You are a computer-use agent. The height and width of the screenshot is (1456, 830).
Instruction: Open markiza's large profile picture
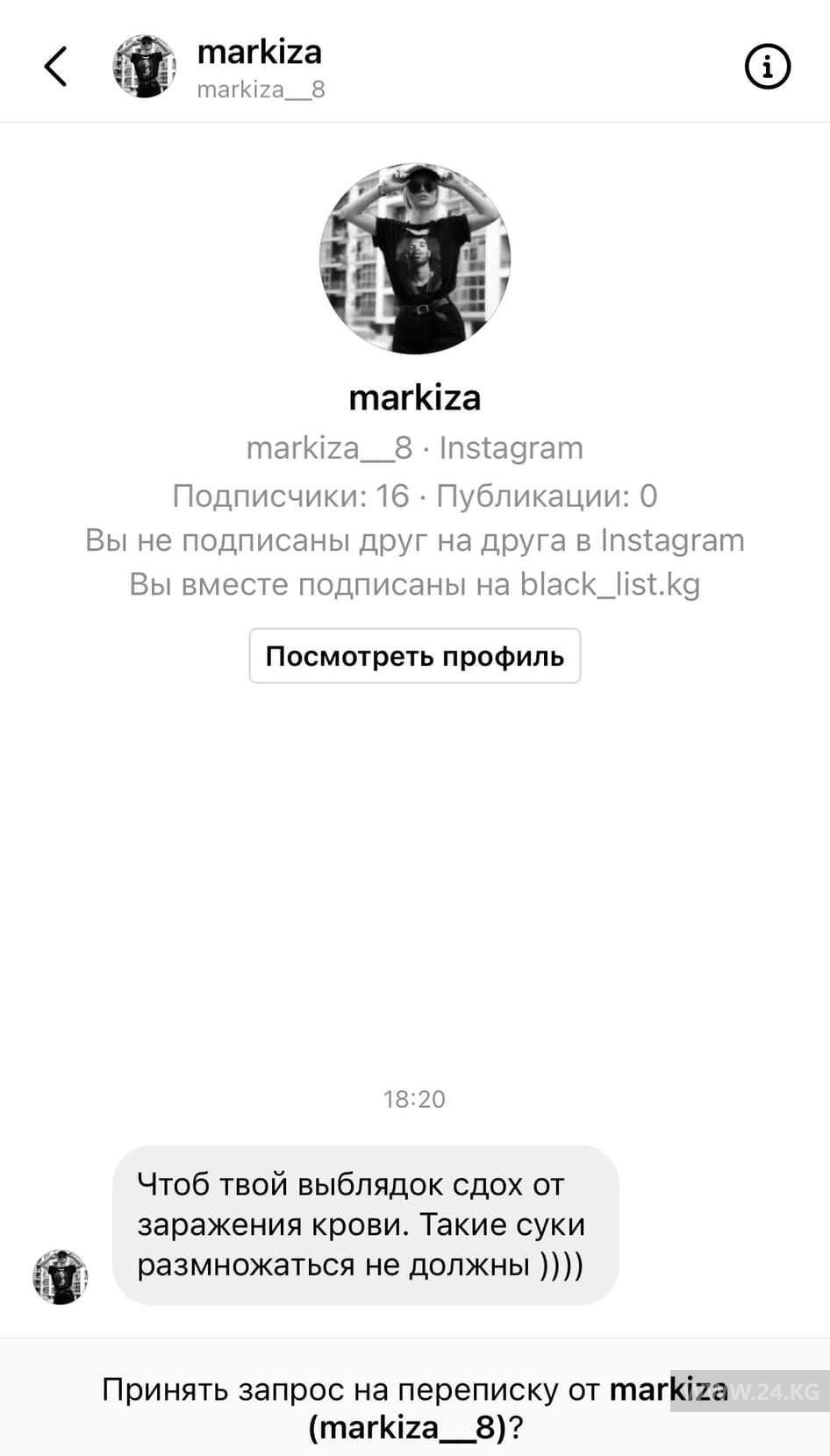point(415,258)
